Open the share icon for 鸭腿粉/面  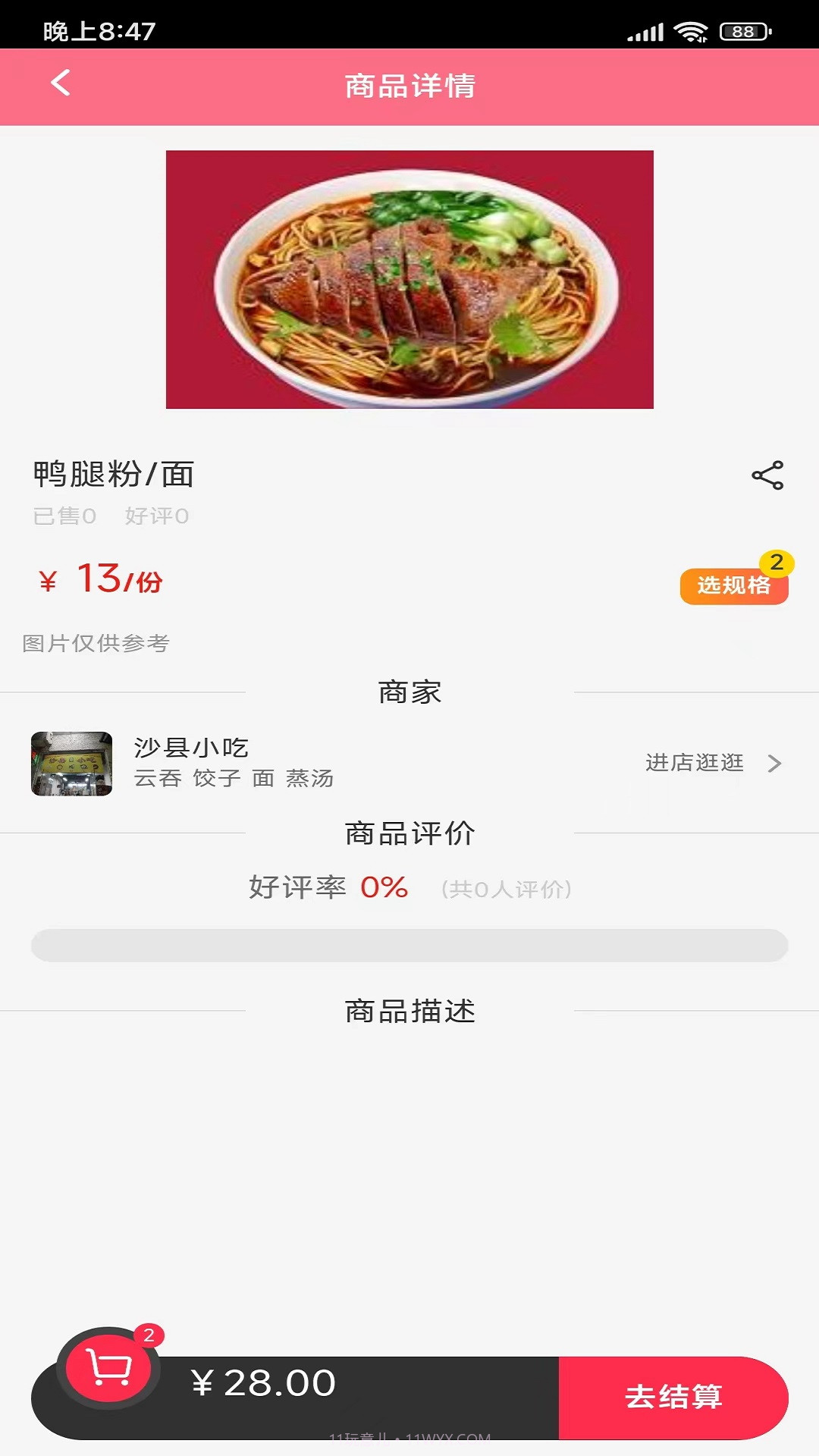(x=768, y=474)
